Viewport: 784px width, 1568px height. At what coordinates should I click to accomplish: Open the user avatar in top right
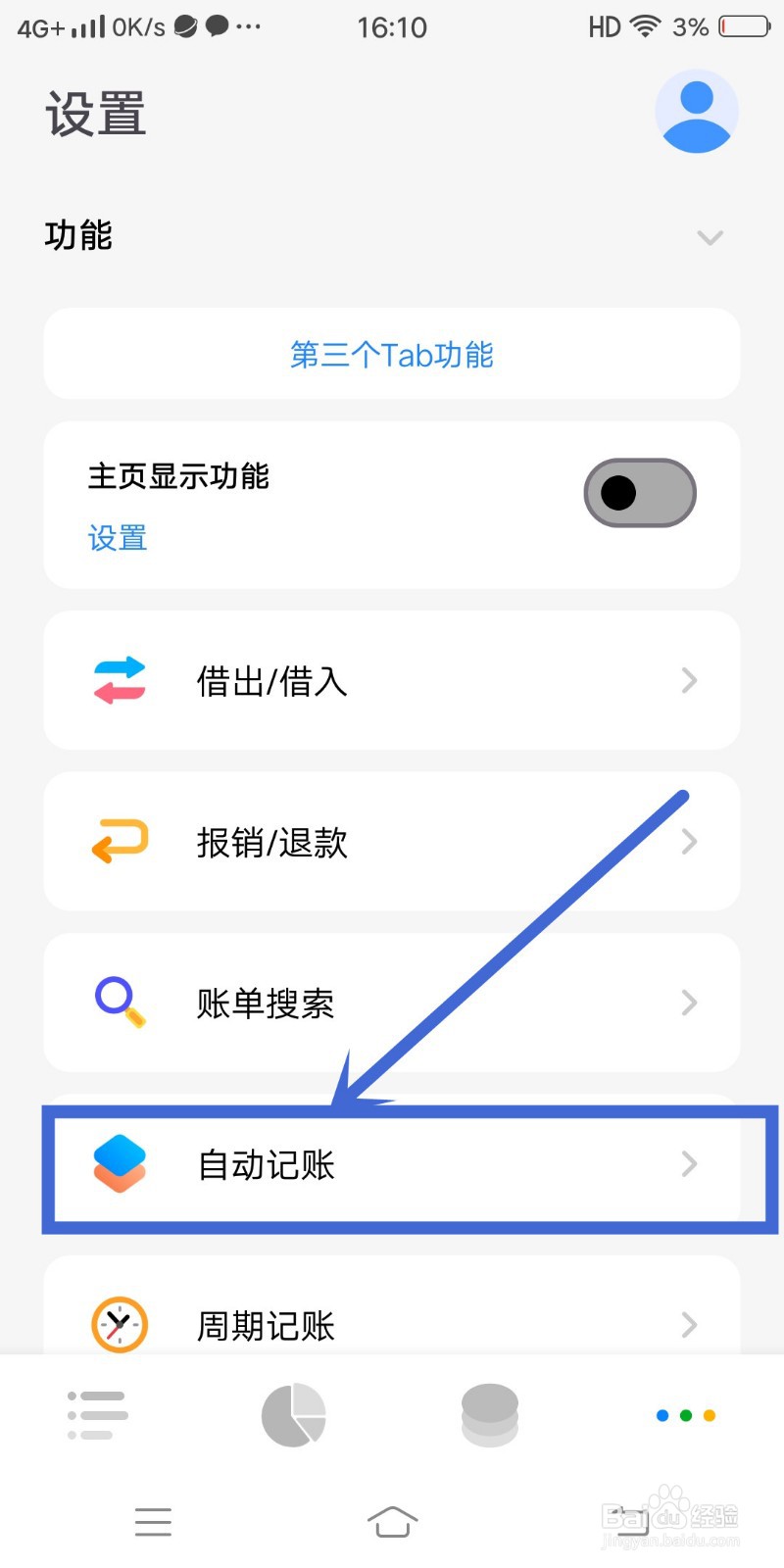pos(697,111)
